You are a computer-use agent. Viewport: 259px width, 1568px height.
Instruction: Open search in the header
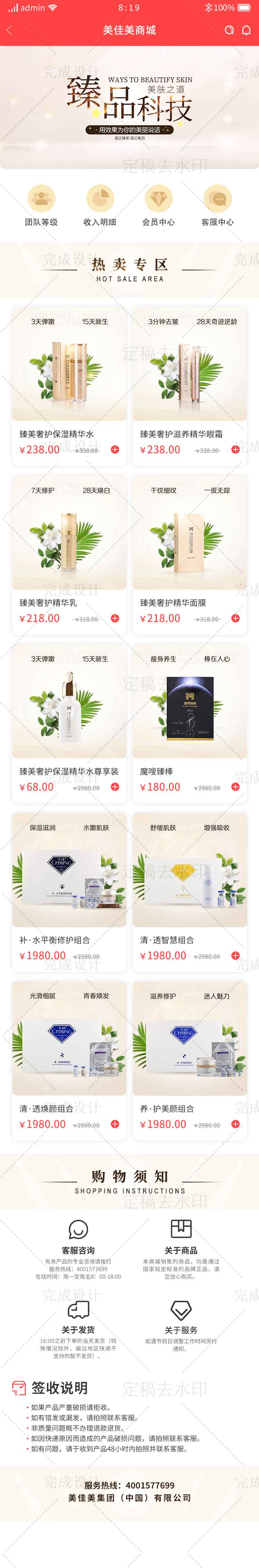229,30
